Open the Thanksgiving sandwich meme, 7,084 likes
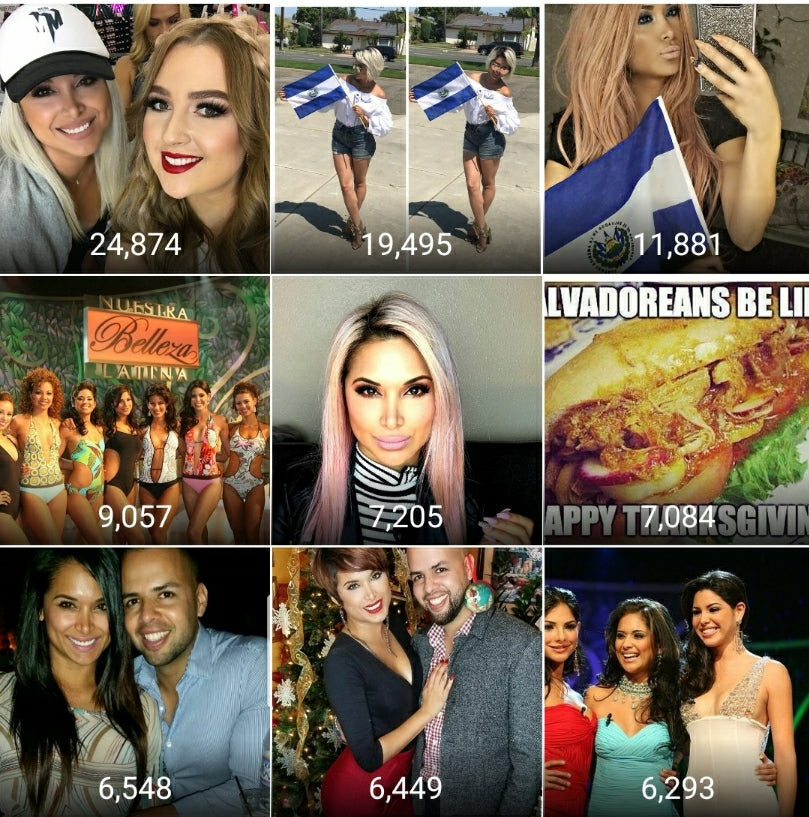Viewport: 809px width, 817px height. click(x=676, y=410)
